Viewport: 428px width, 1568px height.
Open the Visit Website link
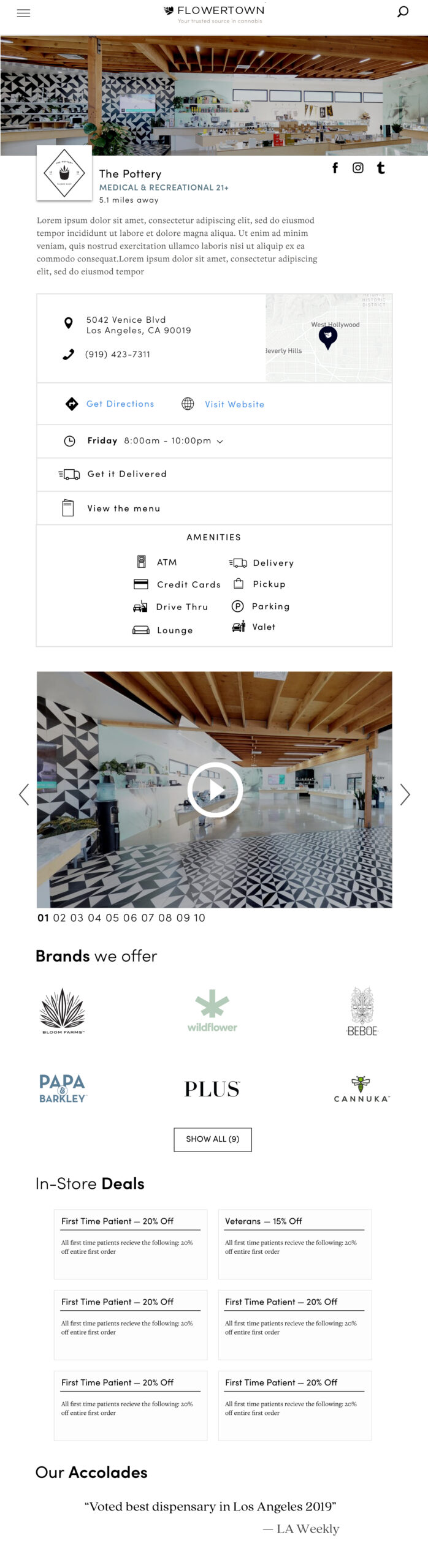tap(234, 404)
